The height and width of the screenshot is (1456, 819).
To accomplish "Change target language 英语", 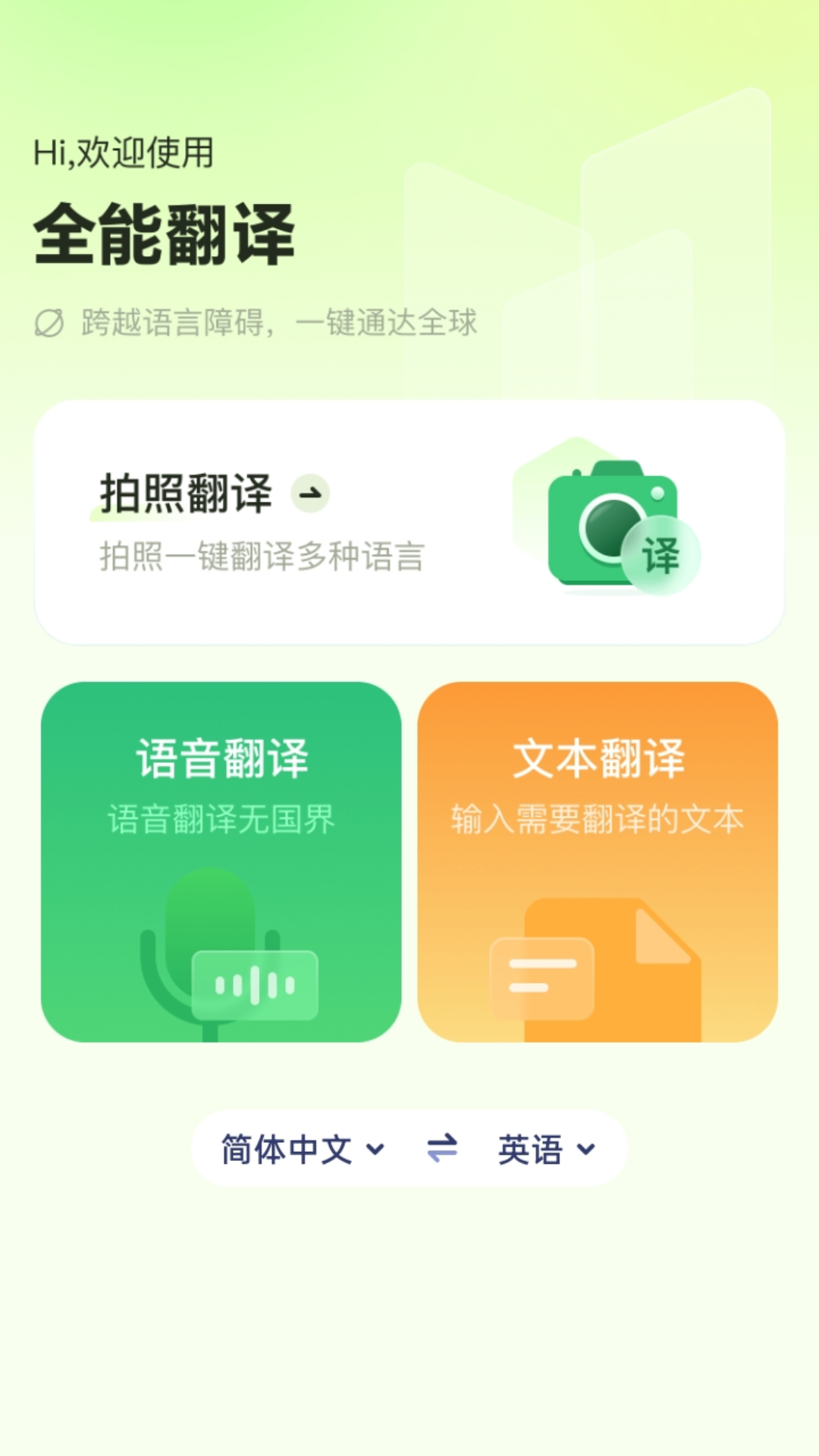I will [546, 1149].
